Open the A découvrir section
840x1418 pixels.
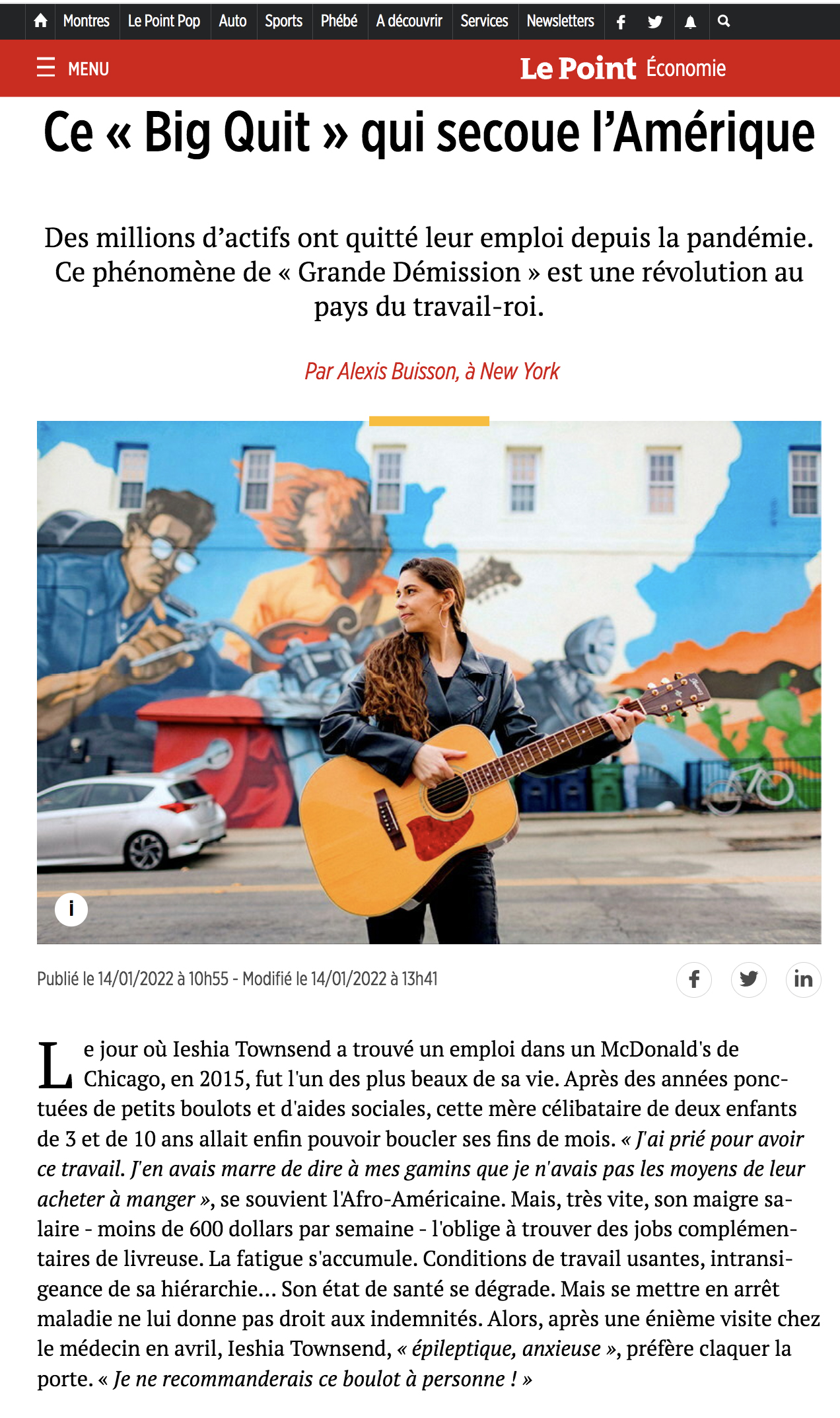tap(409, 21)
